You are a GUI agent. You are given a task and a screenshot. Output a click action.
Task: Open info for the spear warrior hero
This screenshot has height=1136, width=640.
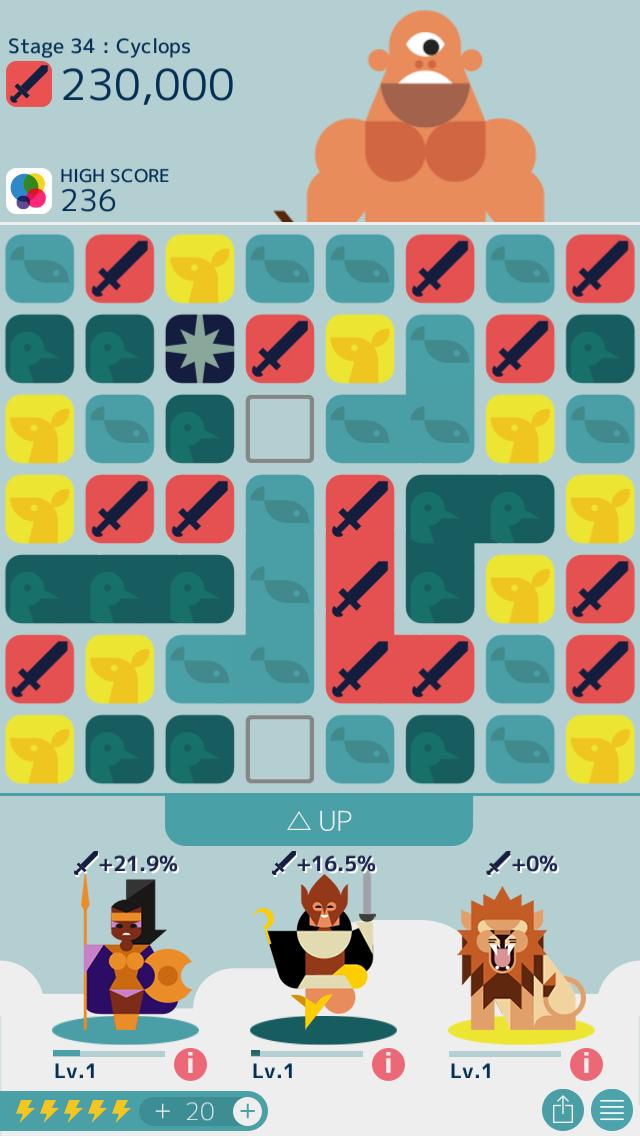(190, 1064)
